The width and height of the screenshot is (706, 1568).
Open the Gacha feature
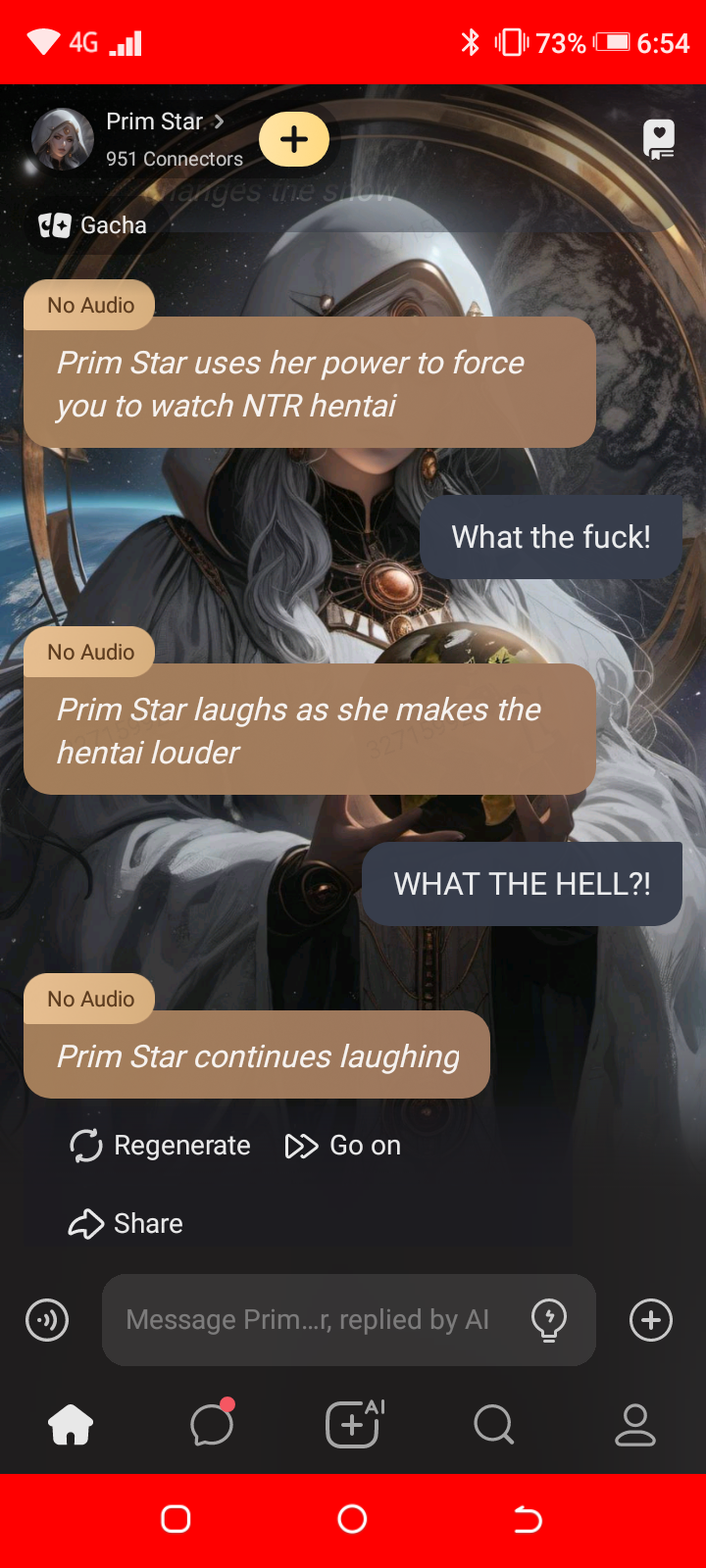(x=93, y=225)
